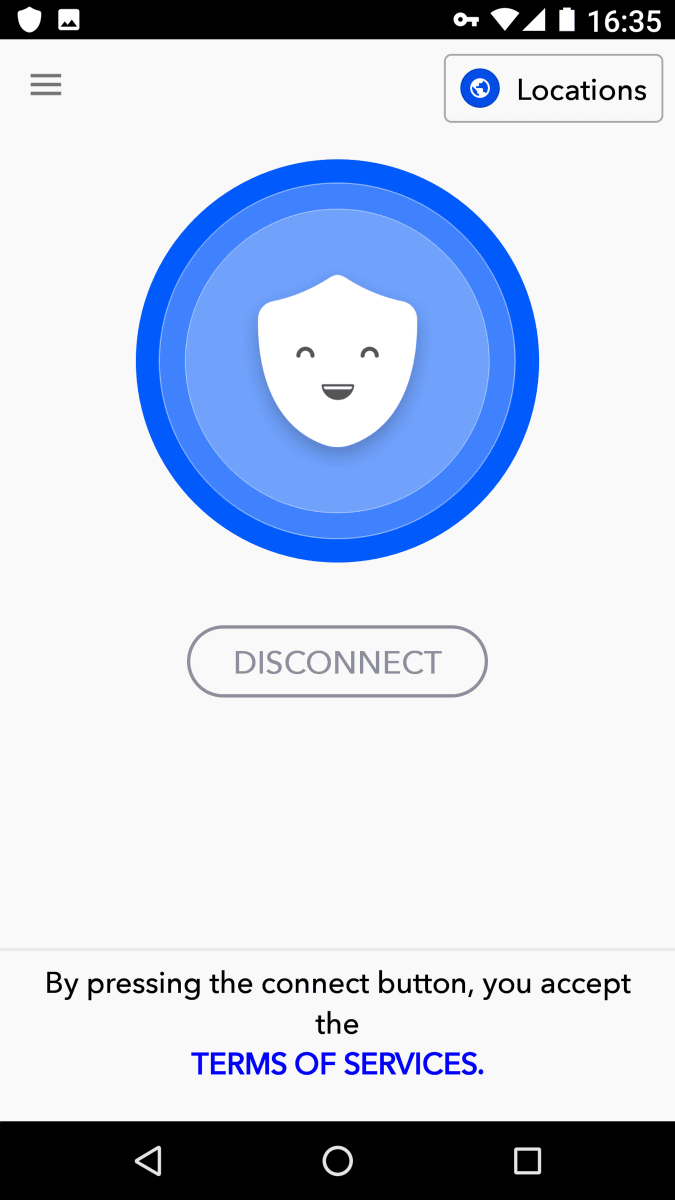Open the TERMS OF SERVICES link
The height and width of the screenshot is (1200, 675).
337,1064
